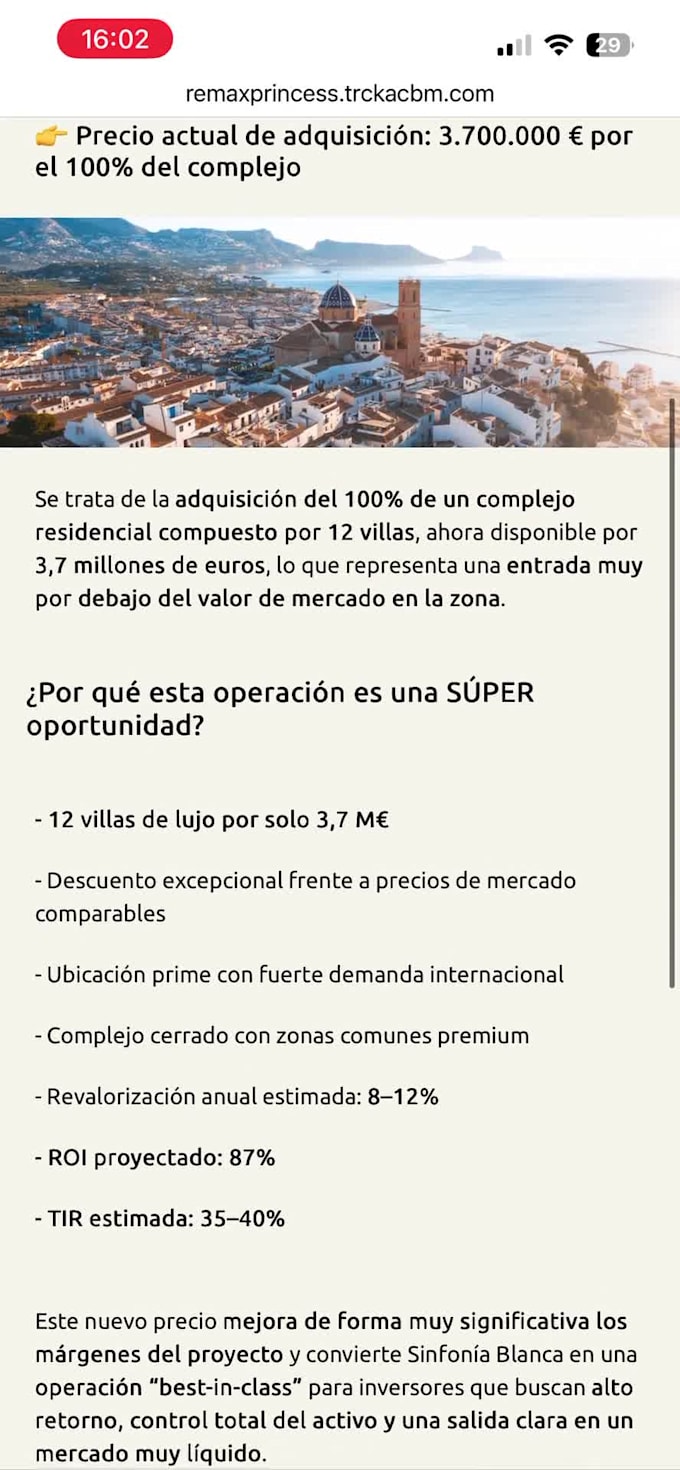Tap the red screen recording time pill
The width and height of the screenshot is (680, 1470).
115,40
